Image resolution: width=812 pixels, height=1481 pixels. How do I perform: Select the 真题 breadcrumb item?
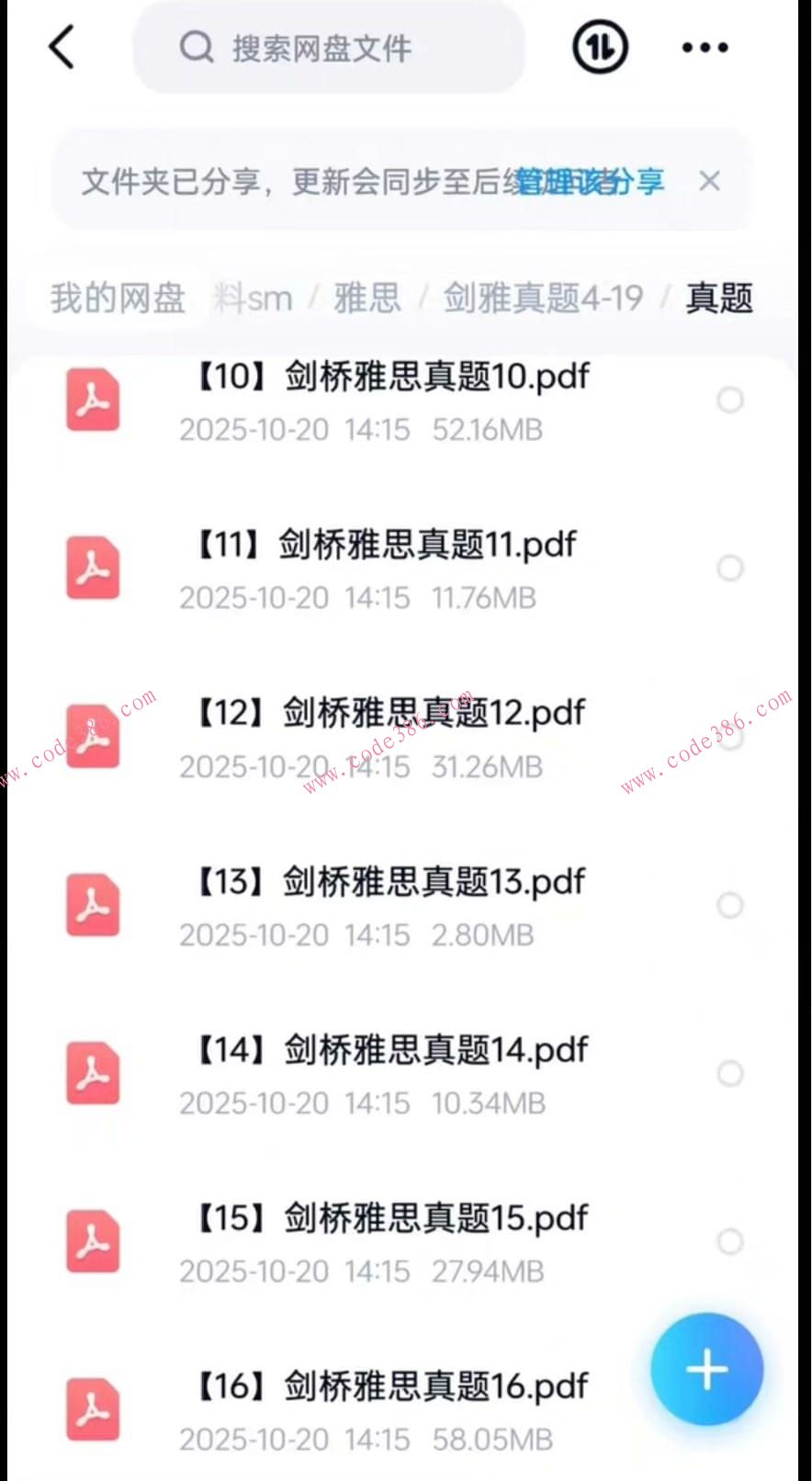coord(718,298)
